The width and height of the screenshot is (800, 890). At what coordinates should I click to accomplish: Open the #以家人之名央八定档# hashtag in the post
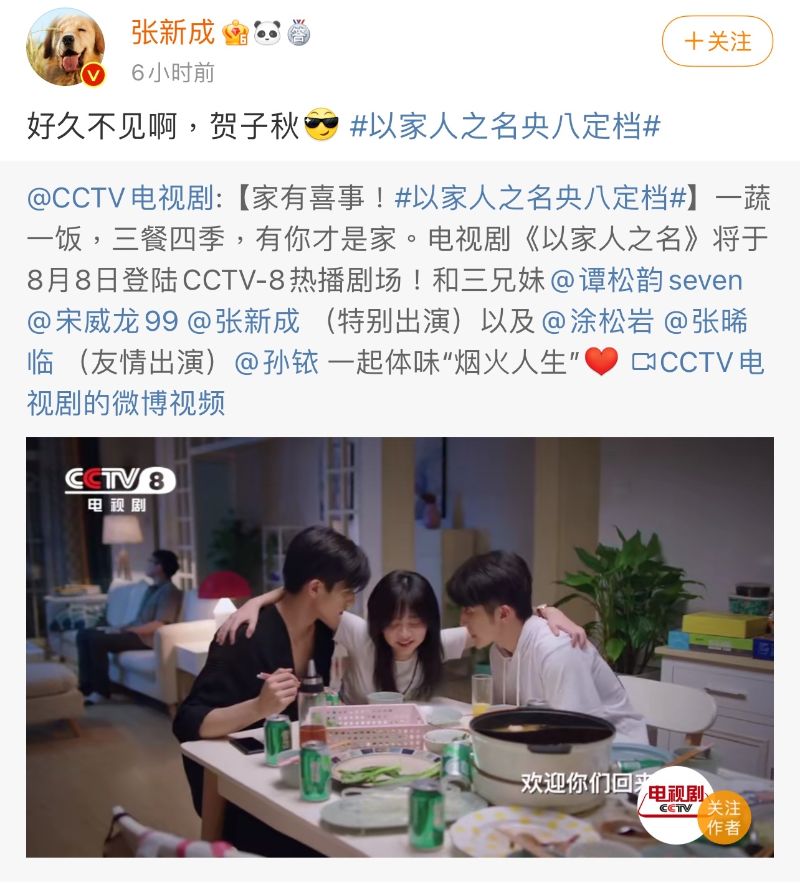click(x=505, y=127)
